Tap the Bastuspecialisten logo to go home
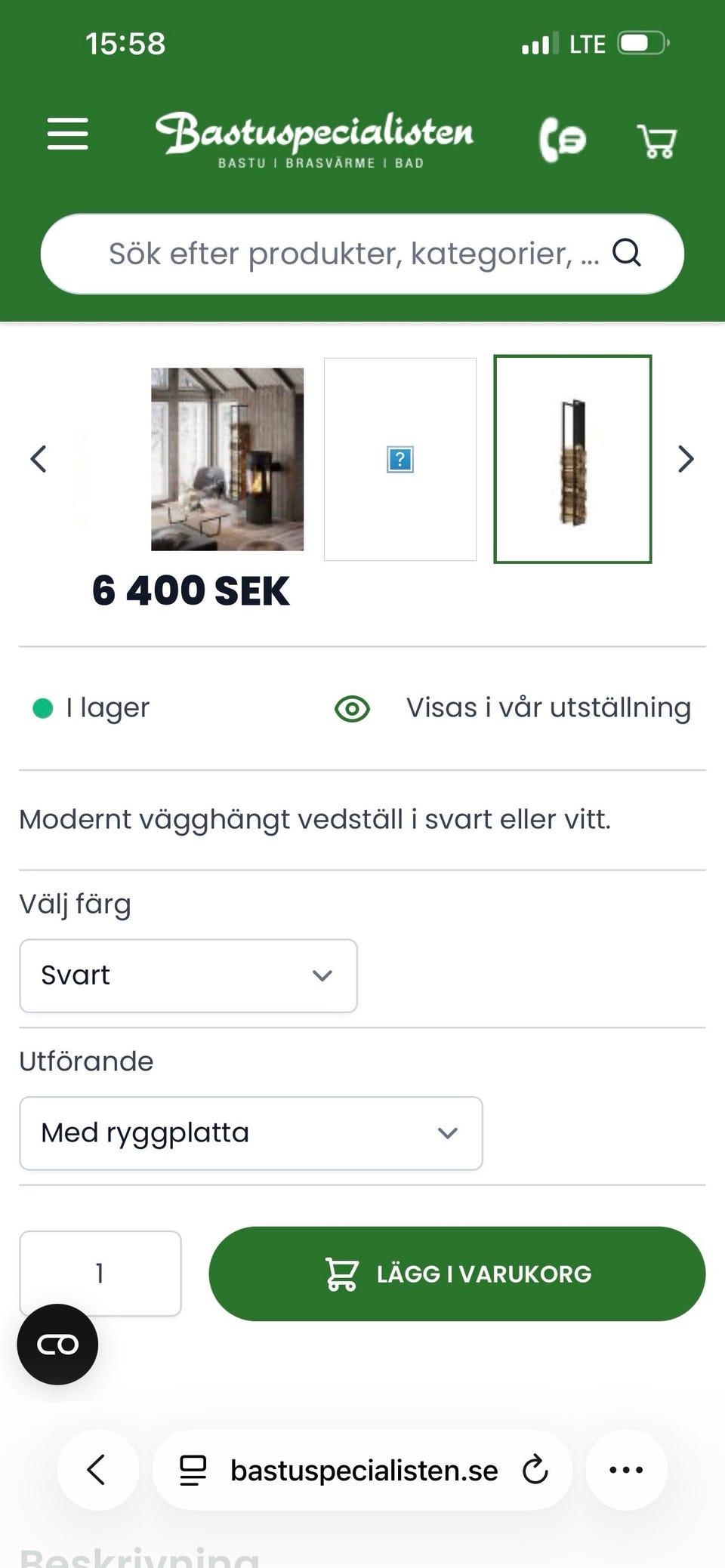 tap(314, 140)
